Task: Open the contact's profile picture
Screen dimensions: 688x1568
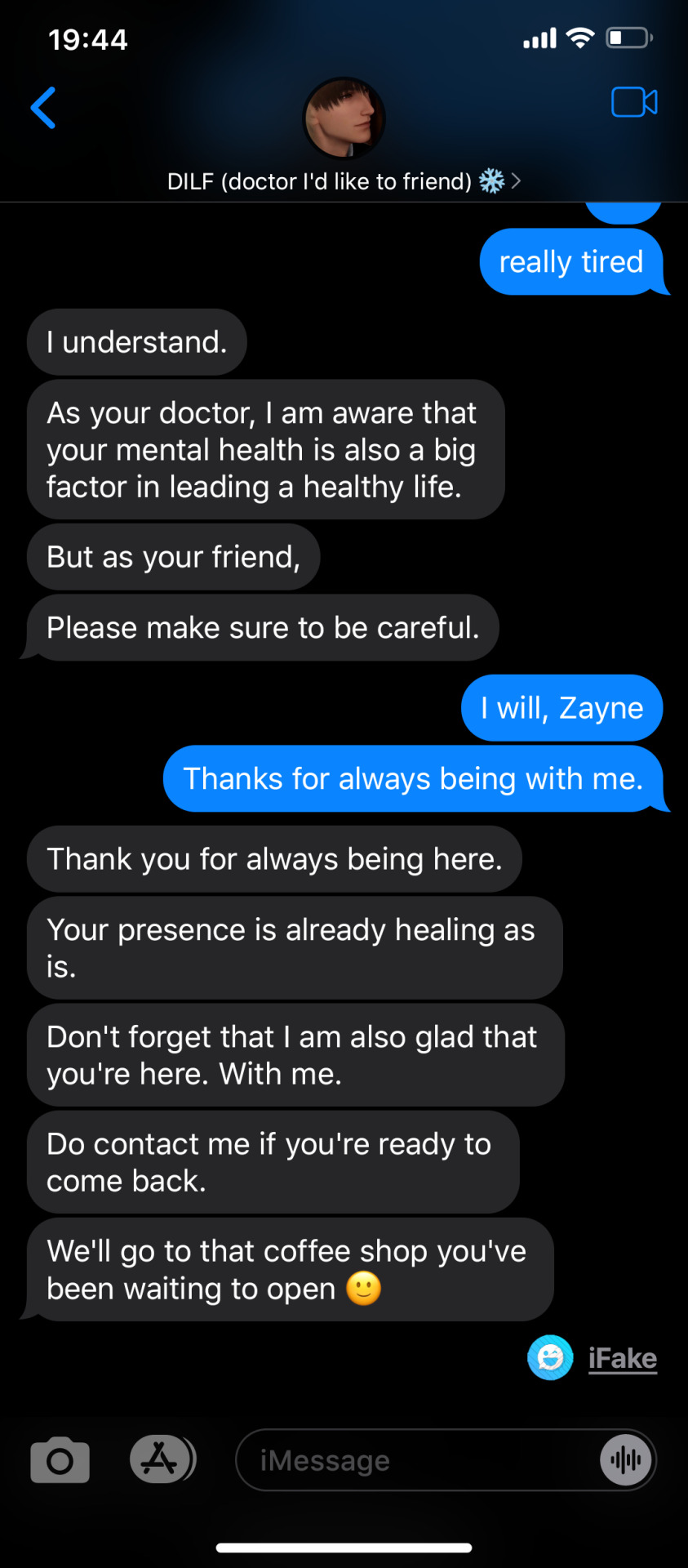Action: coord(344,118)
